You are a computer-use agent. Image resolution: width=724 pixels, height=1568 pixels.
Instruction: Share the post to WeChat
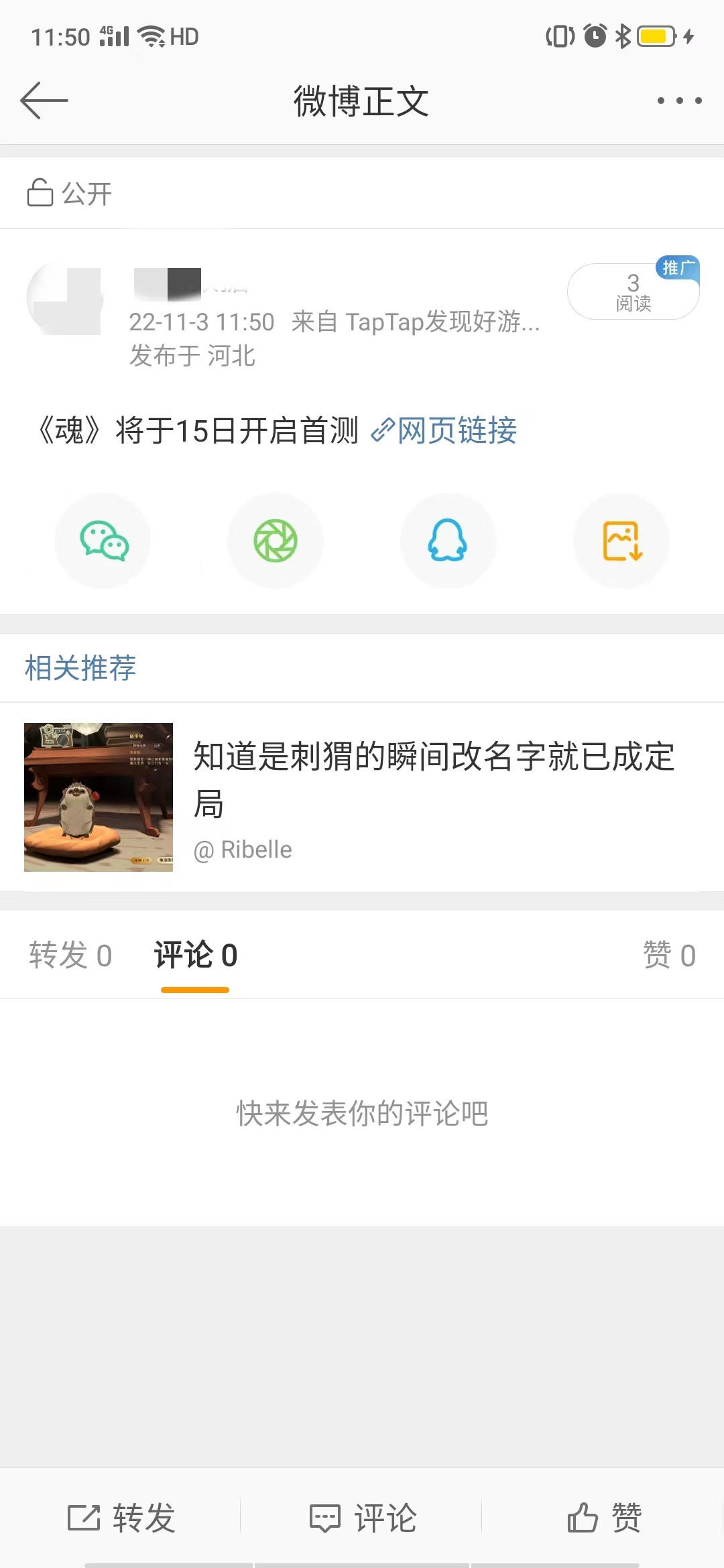(103, 541)
